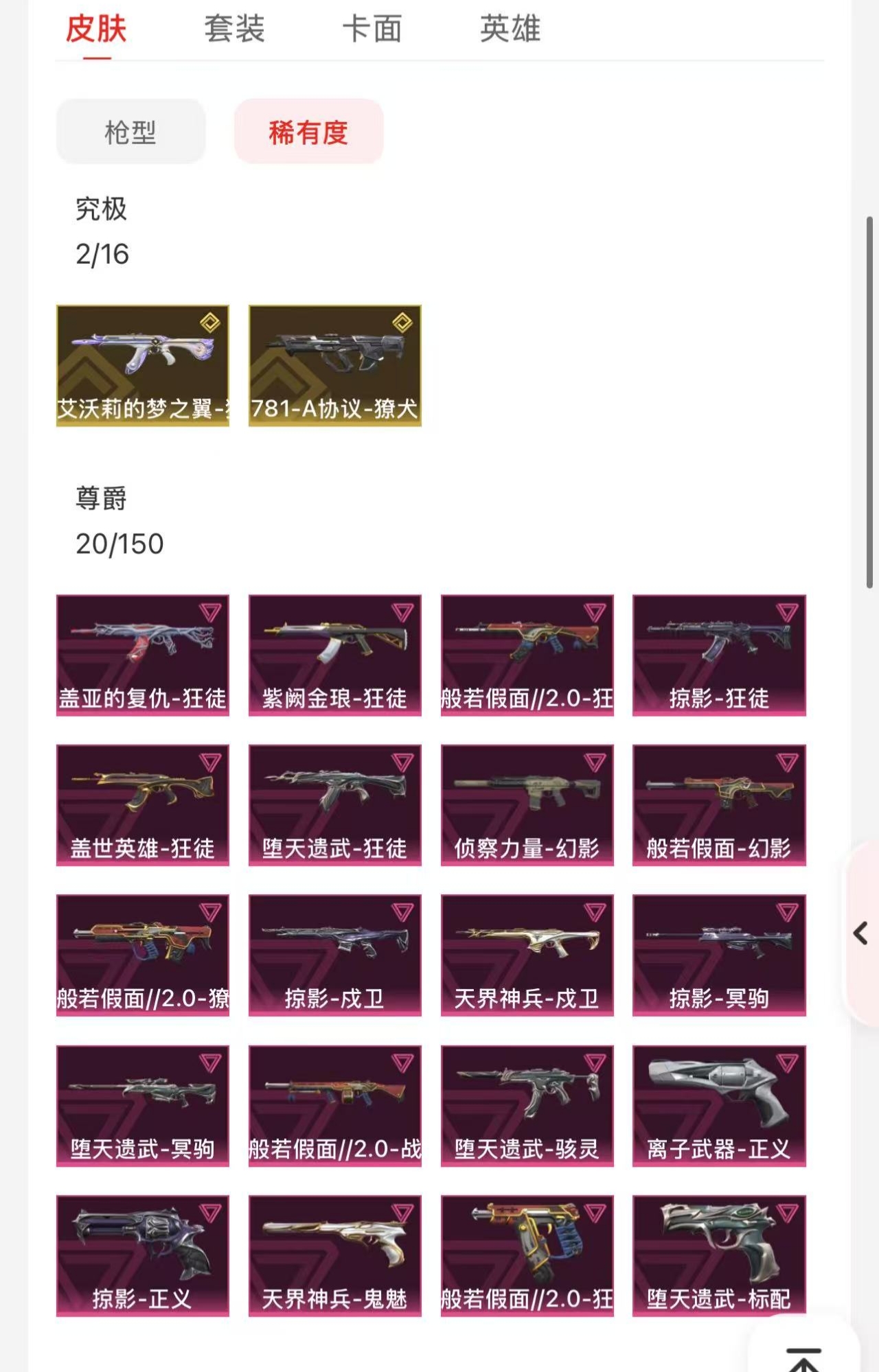The image size is (879, 1372).
Task: View the 盖亚的复仇-狂徒 skin
Action: [143, 655]
